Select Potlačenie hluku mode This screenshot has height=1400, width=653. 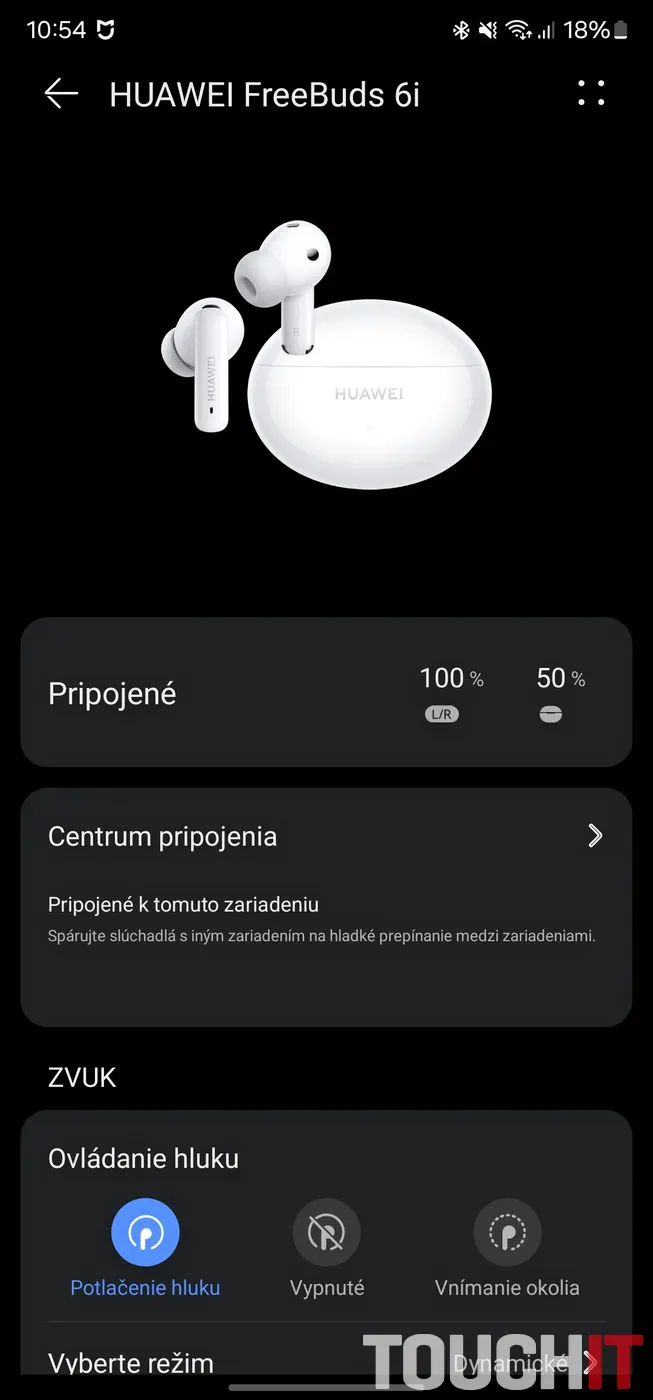point(145,1234)
